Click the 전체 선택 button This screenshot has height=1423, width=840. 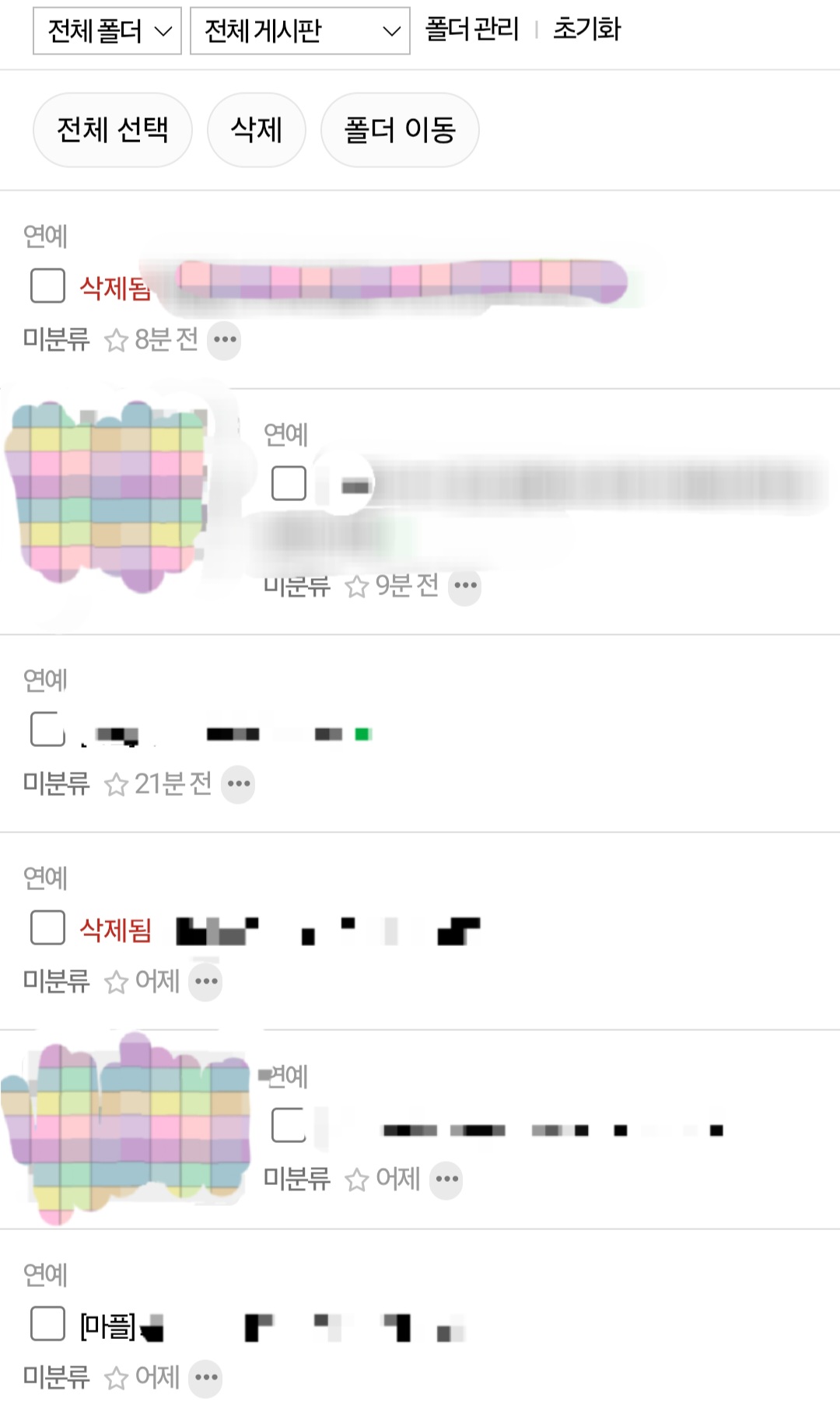(x=112, y=130)
